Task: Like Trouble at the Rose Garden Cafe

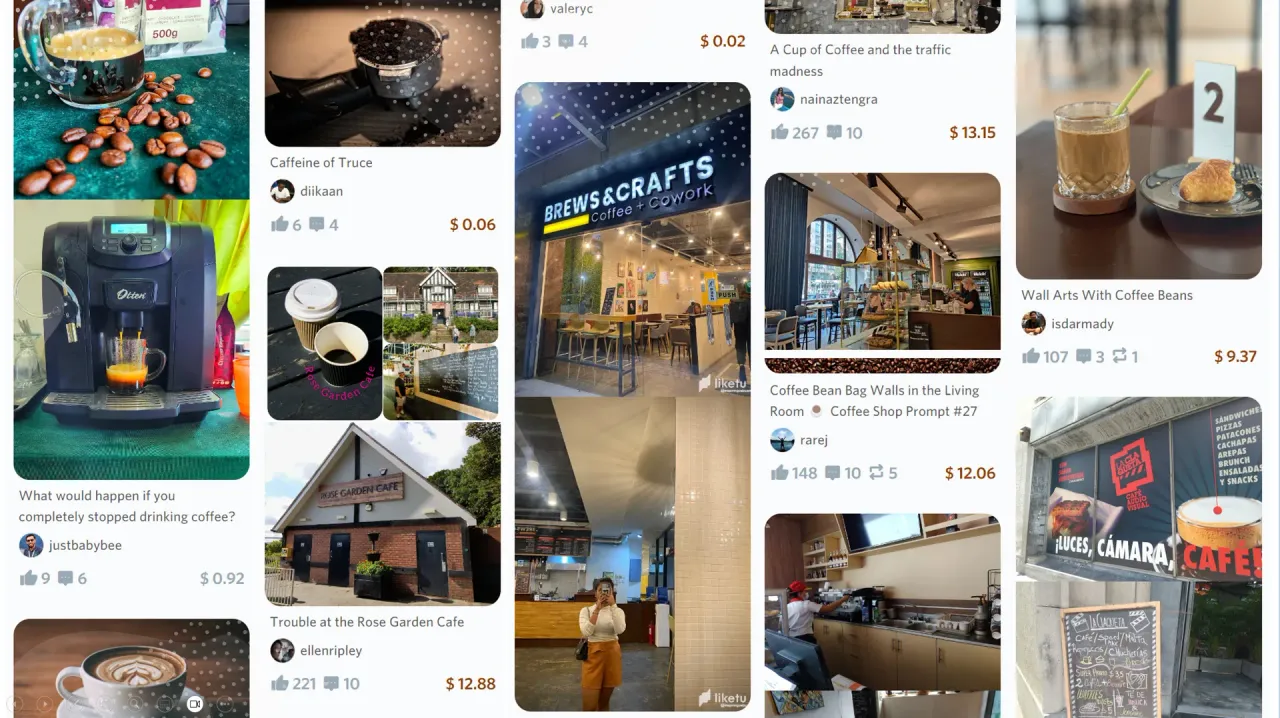Action: pos(280,684)
